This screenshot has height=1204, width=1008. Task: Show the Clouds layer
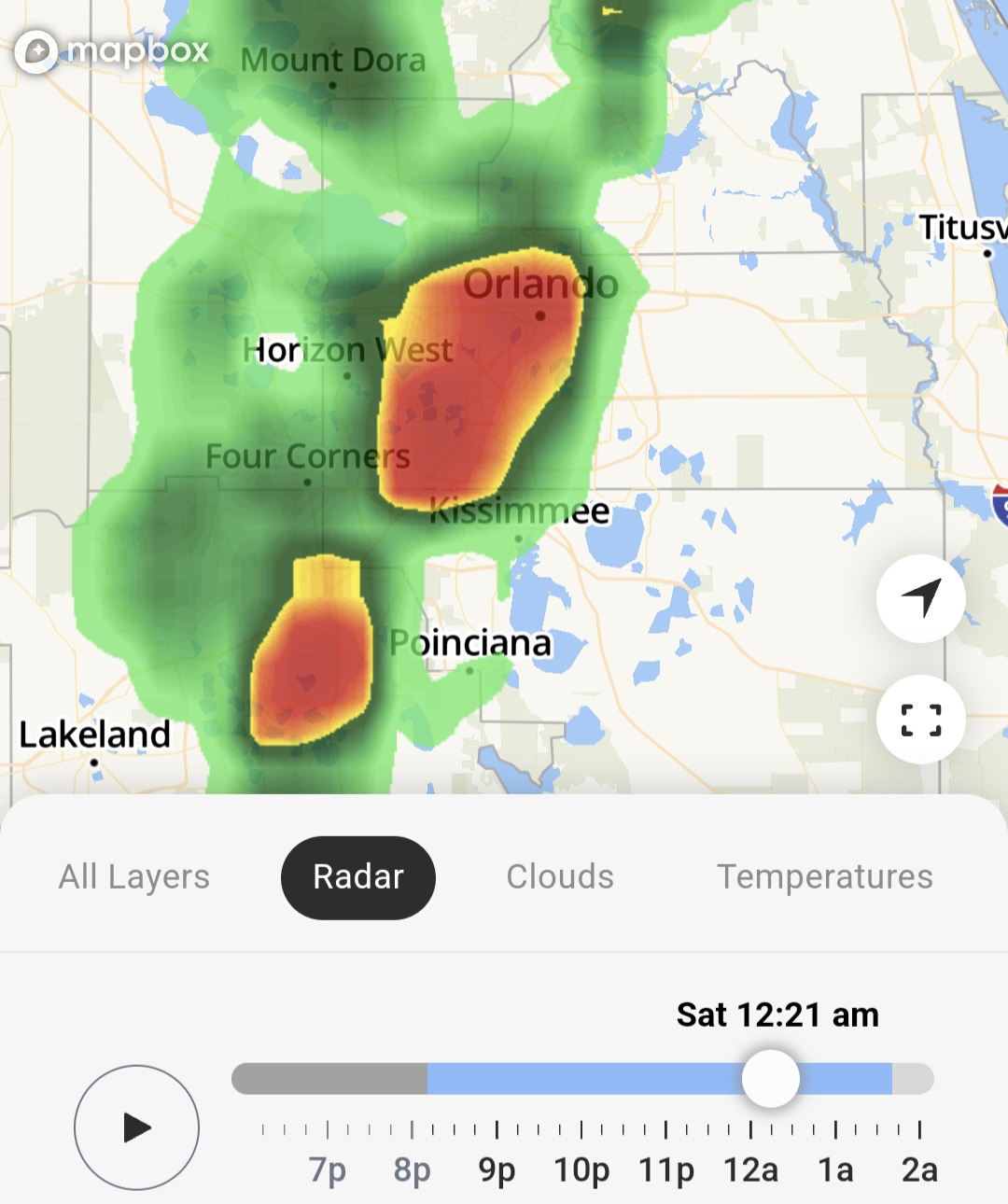(x=560, y=877)
